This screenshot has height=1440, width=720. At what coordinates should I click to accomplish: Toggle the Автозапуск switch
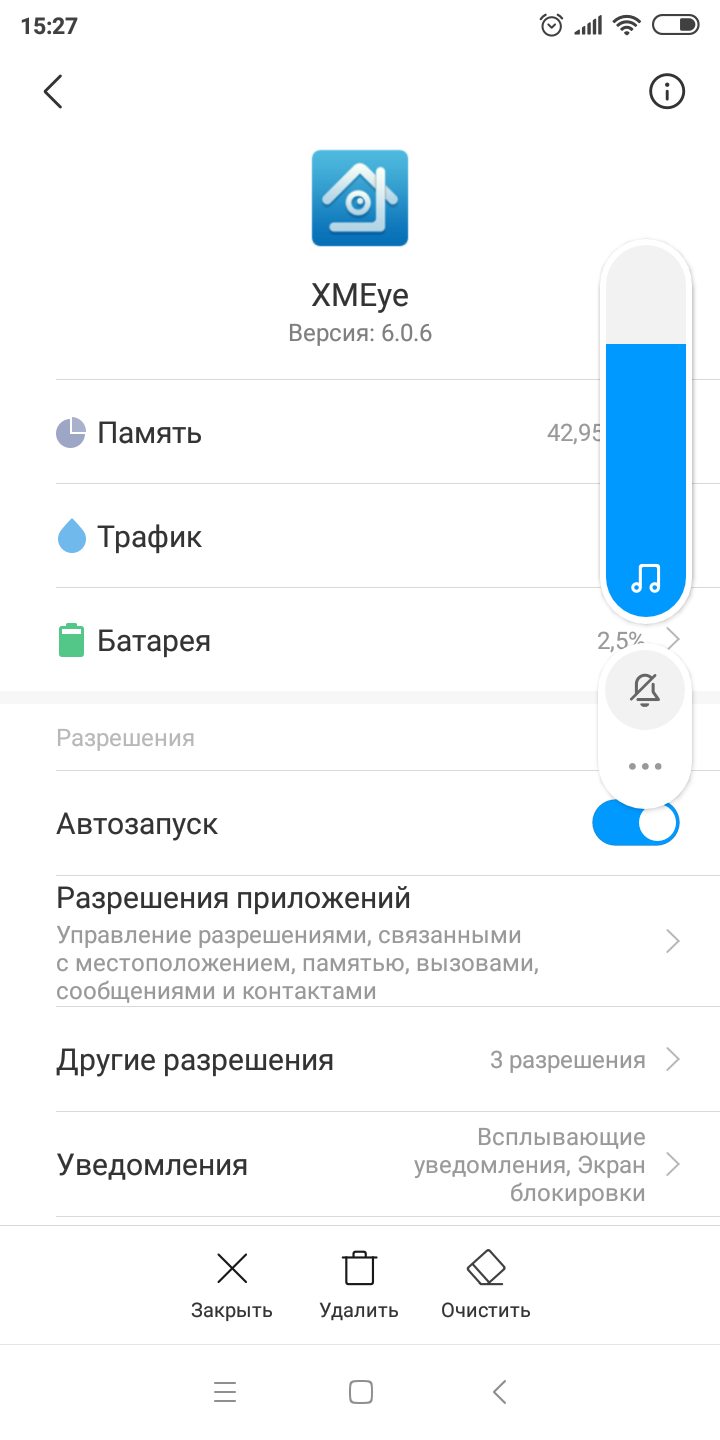point(635,824)
